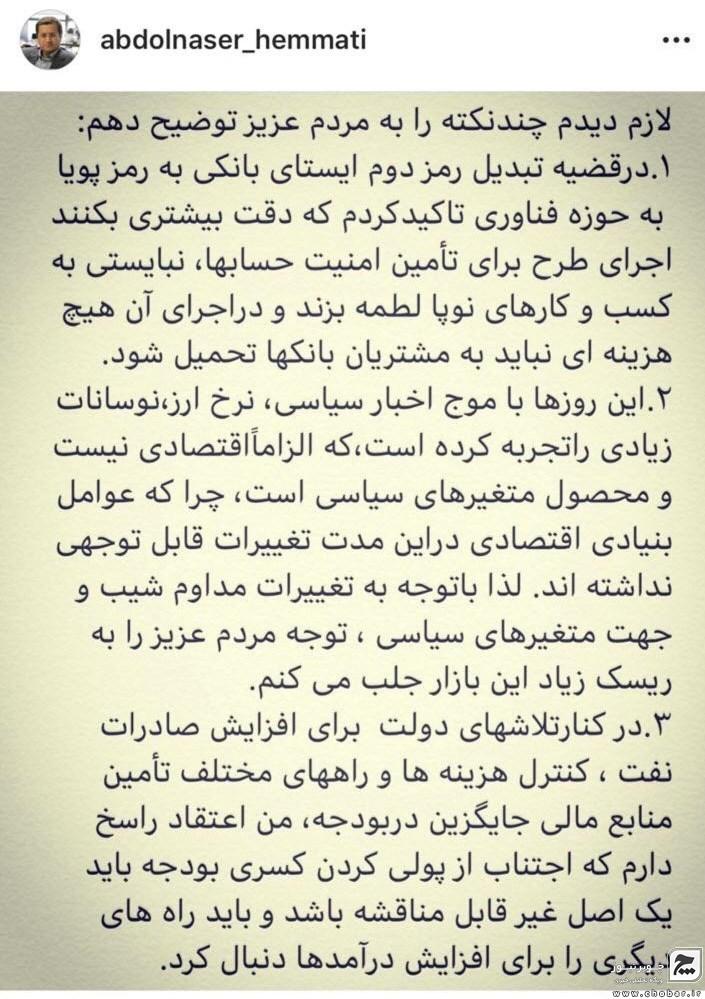Open abdolnaser_hemmati's profile picture
This screenshot has width=705, height=999.
tap(50, 40)
